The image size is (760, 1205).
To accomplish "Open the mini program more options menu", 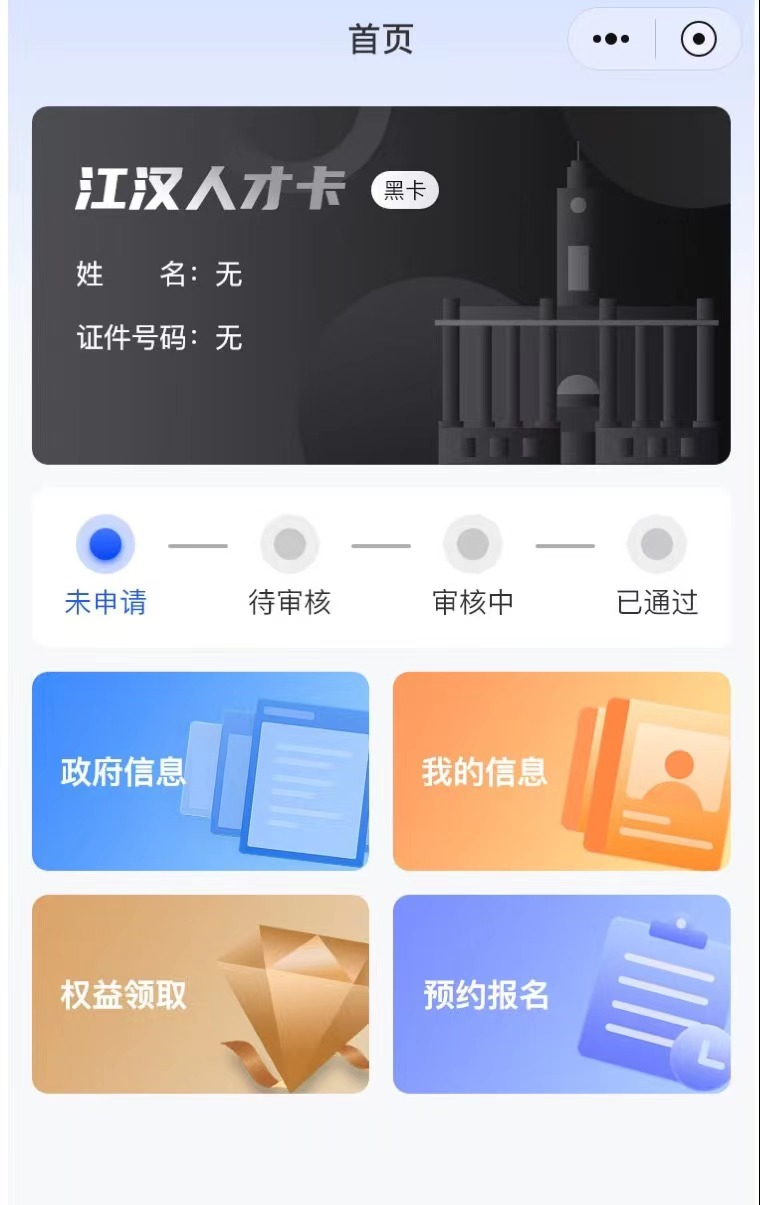I will (x=611, y=40).
